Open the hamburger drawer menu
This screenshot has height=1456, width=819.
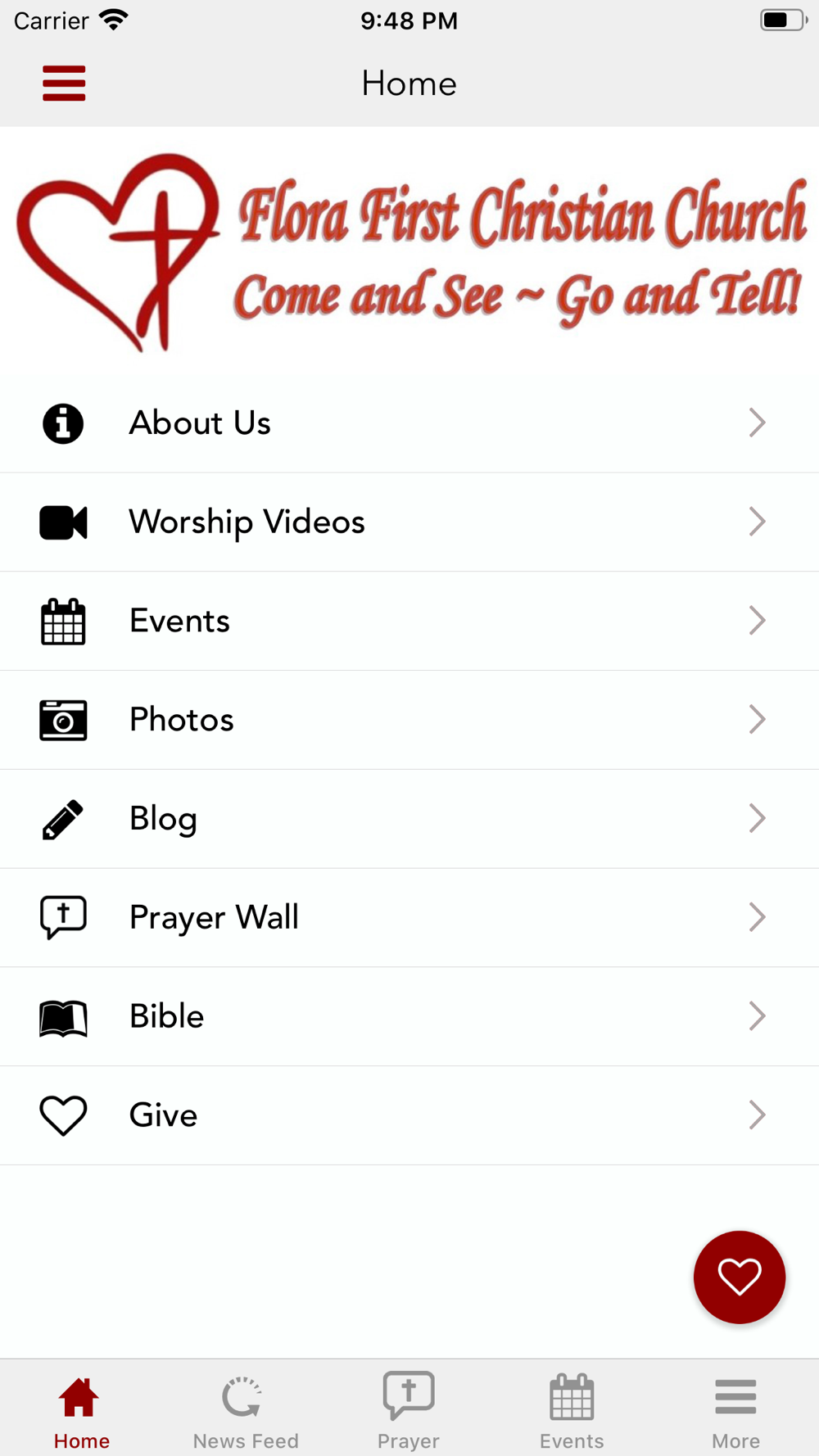64,84
